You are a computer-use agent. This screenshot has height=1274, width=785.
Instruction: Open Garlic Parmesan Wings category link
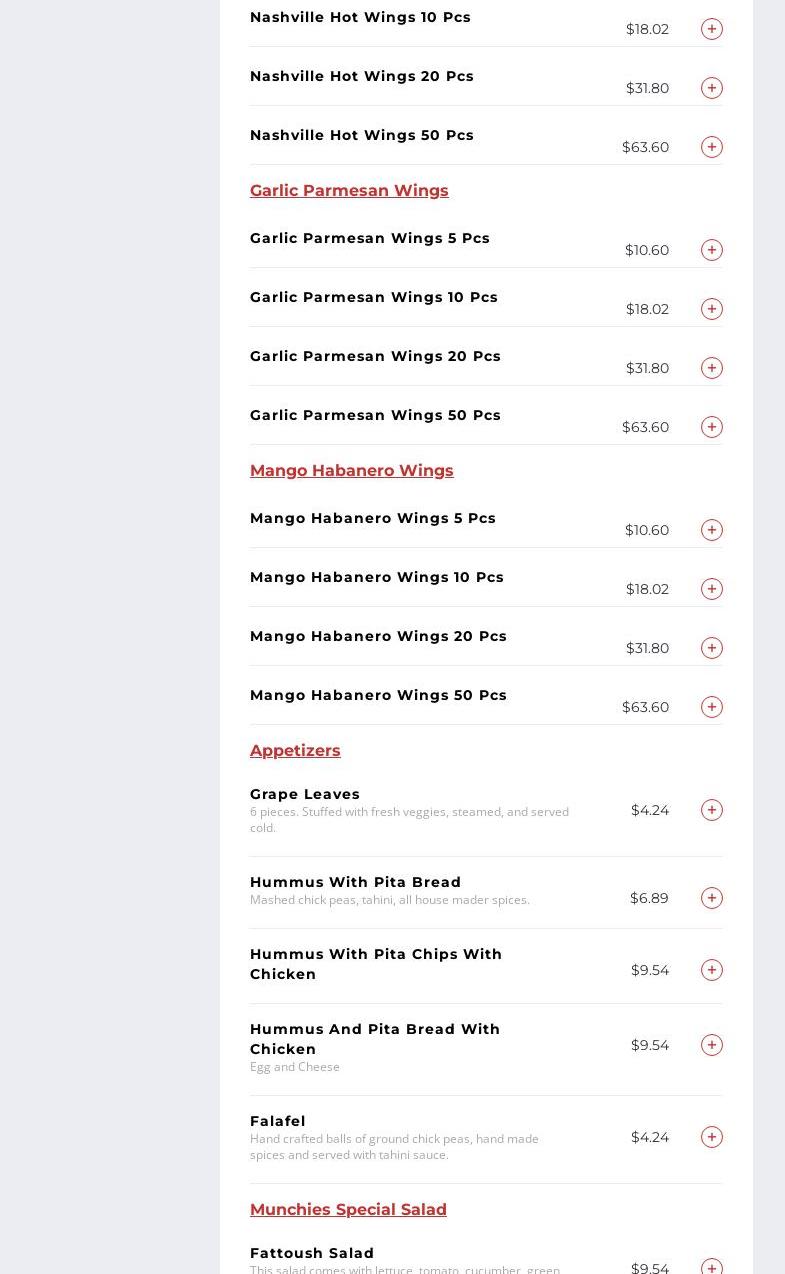pyautogui.click(x=349, y=190)
